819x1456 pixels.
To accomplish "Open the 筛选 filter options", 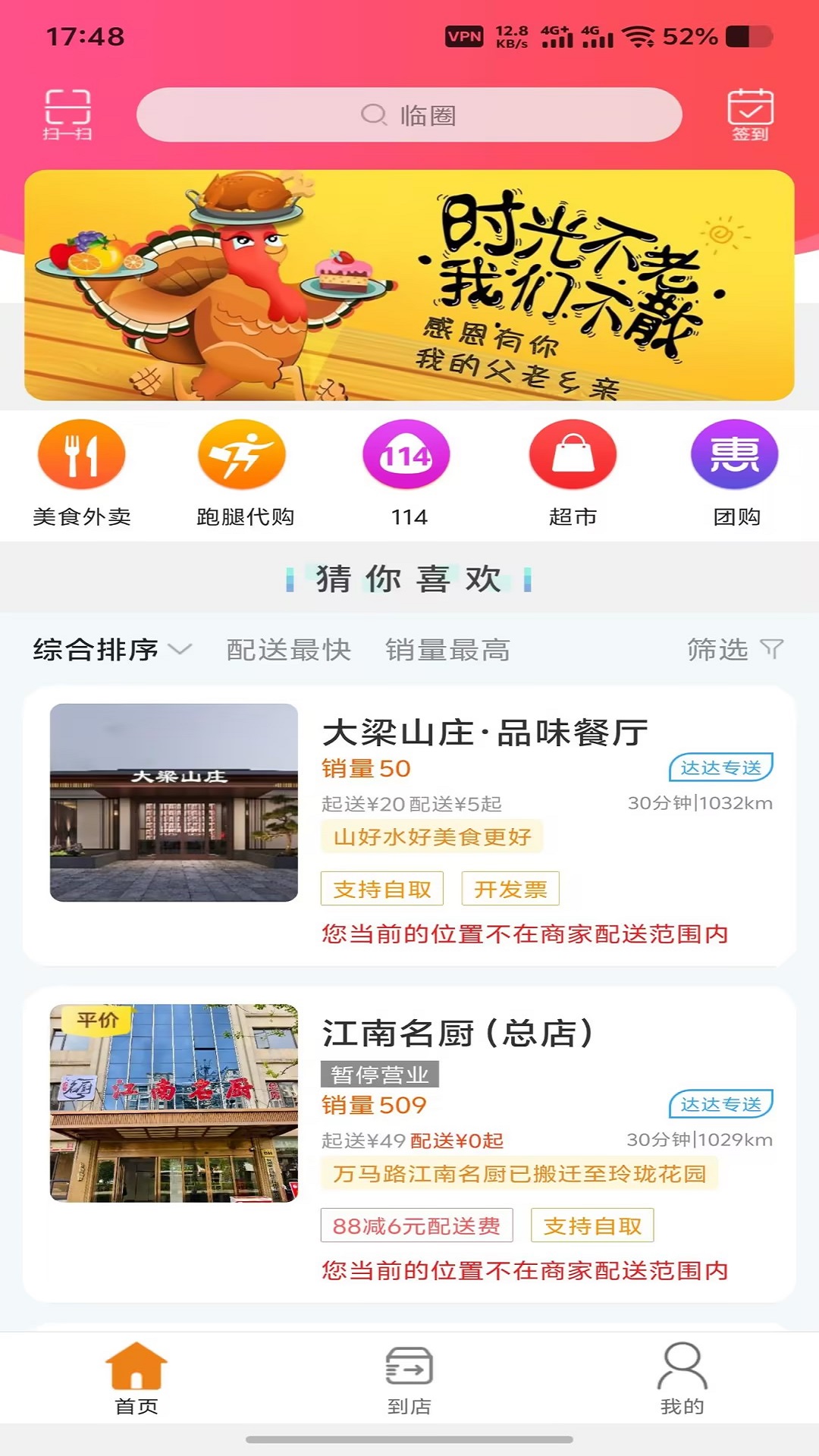I will coord(734,651).
